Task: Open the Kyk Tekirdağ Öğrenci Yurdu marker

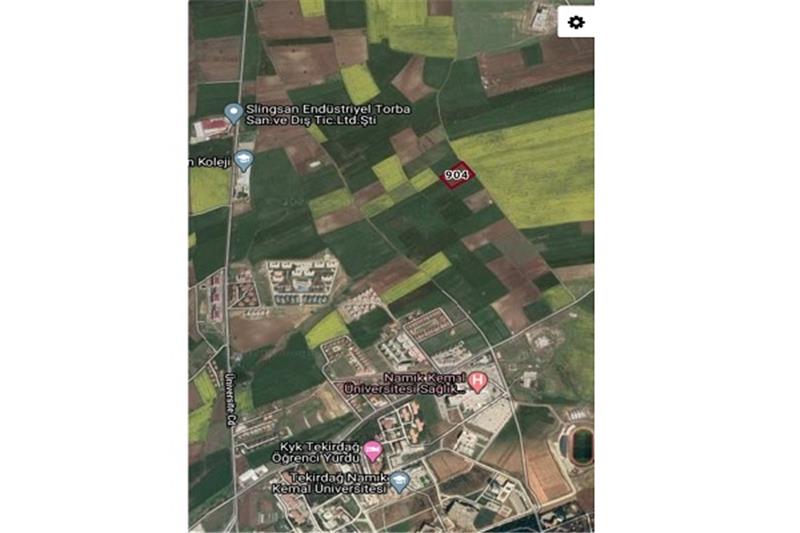Action: pos(372,452)
